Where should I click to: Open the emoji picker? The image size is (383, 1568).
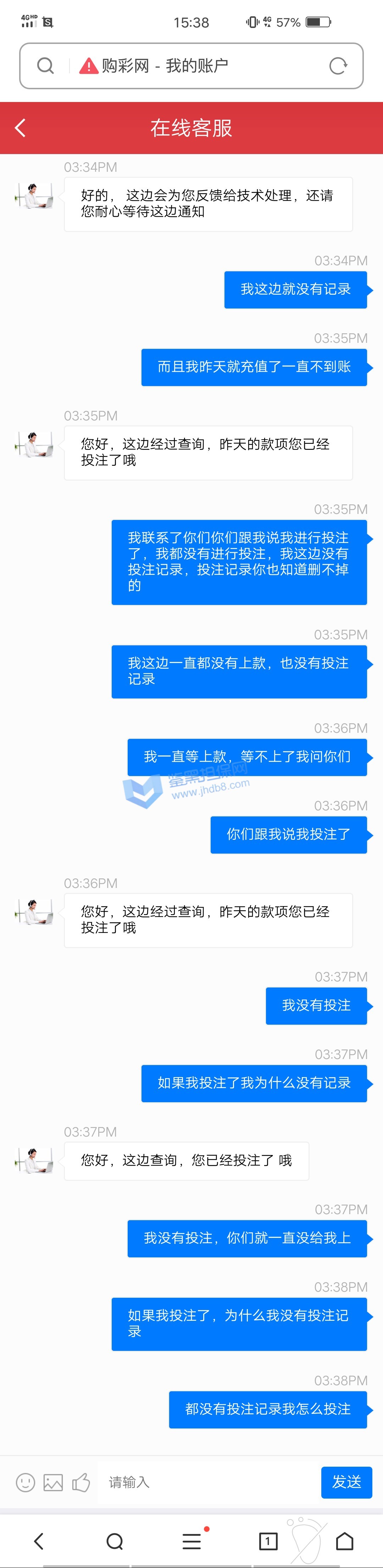click(x=25, y=1482)
